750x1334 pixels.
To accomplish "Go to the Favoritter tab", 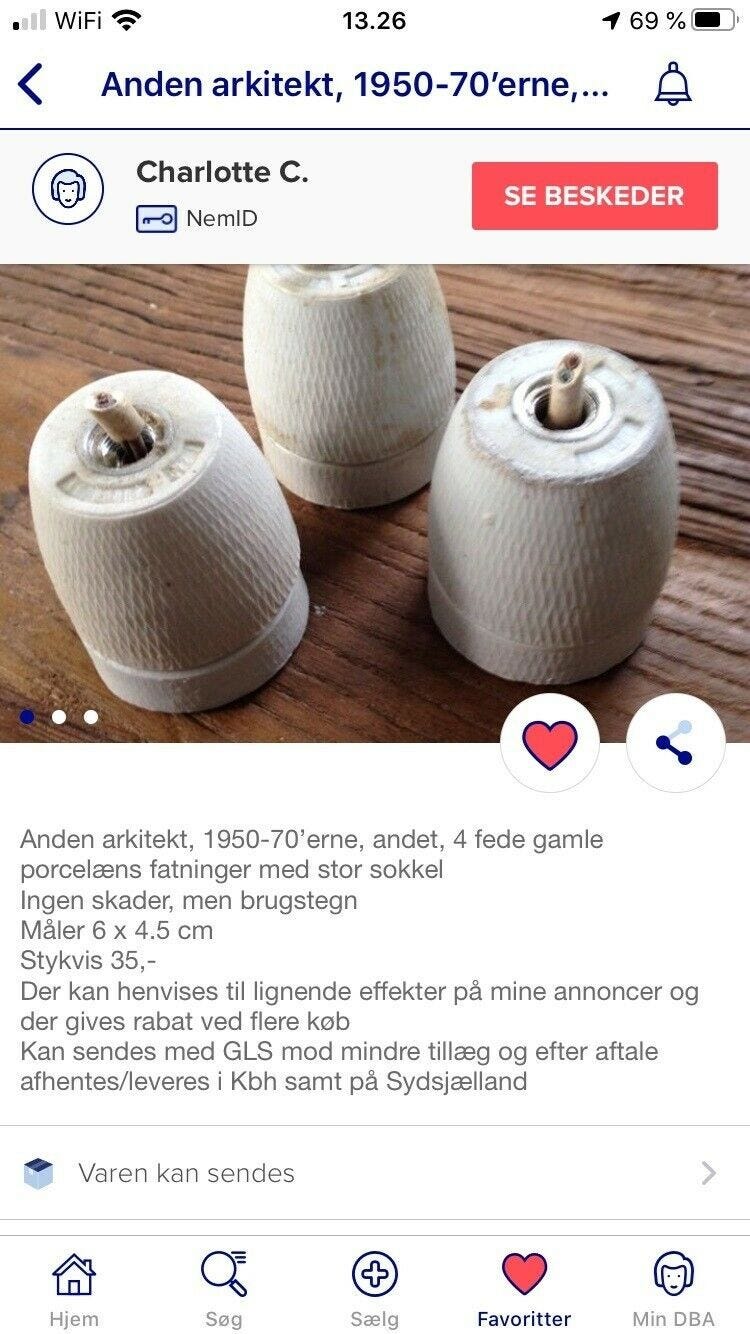I will pyautogui.click(x=524, y=1288).
